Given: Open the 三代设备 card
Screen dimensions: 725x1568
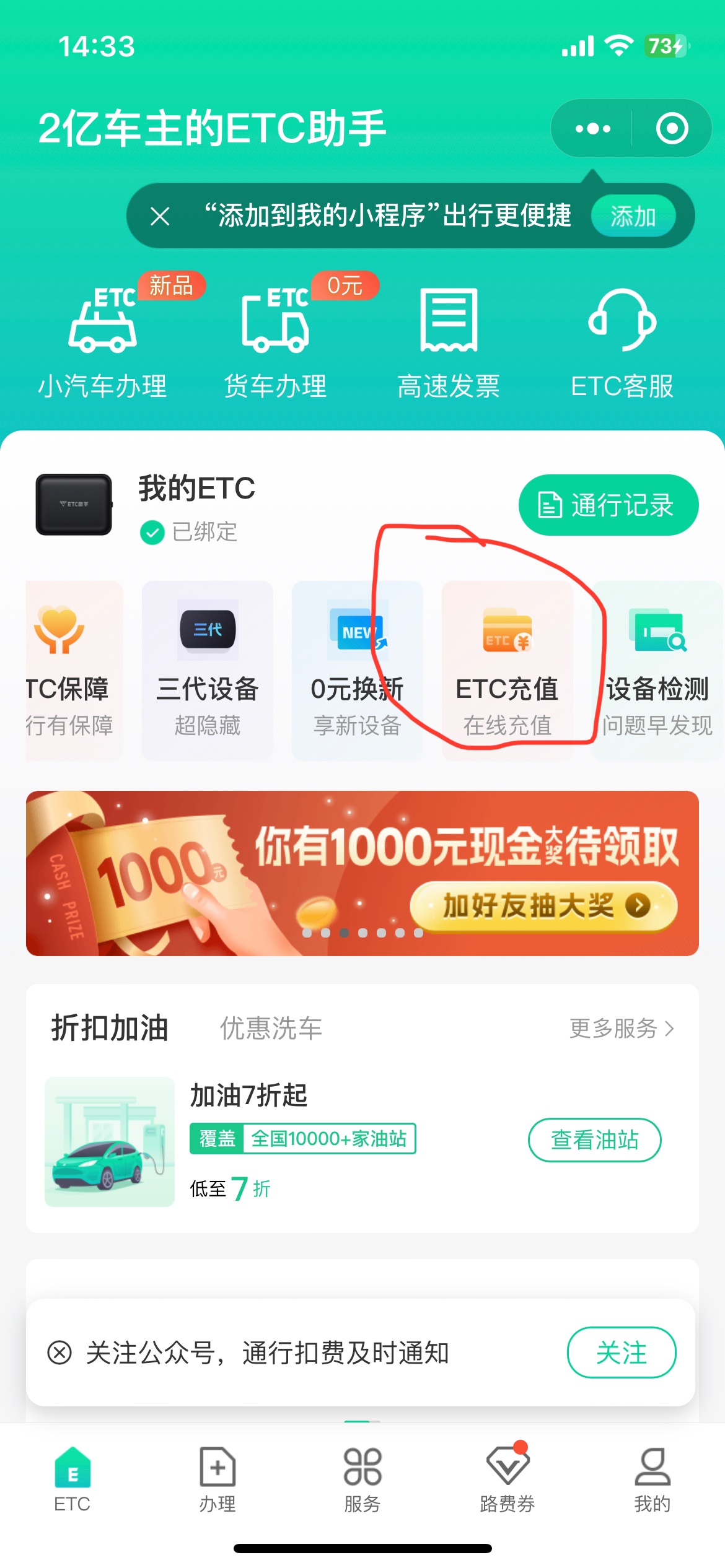Looking at the screenshot, I should 208,671.
